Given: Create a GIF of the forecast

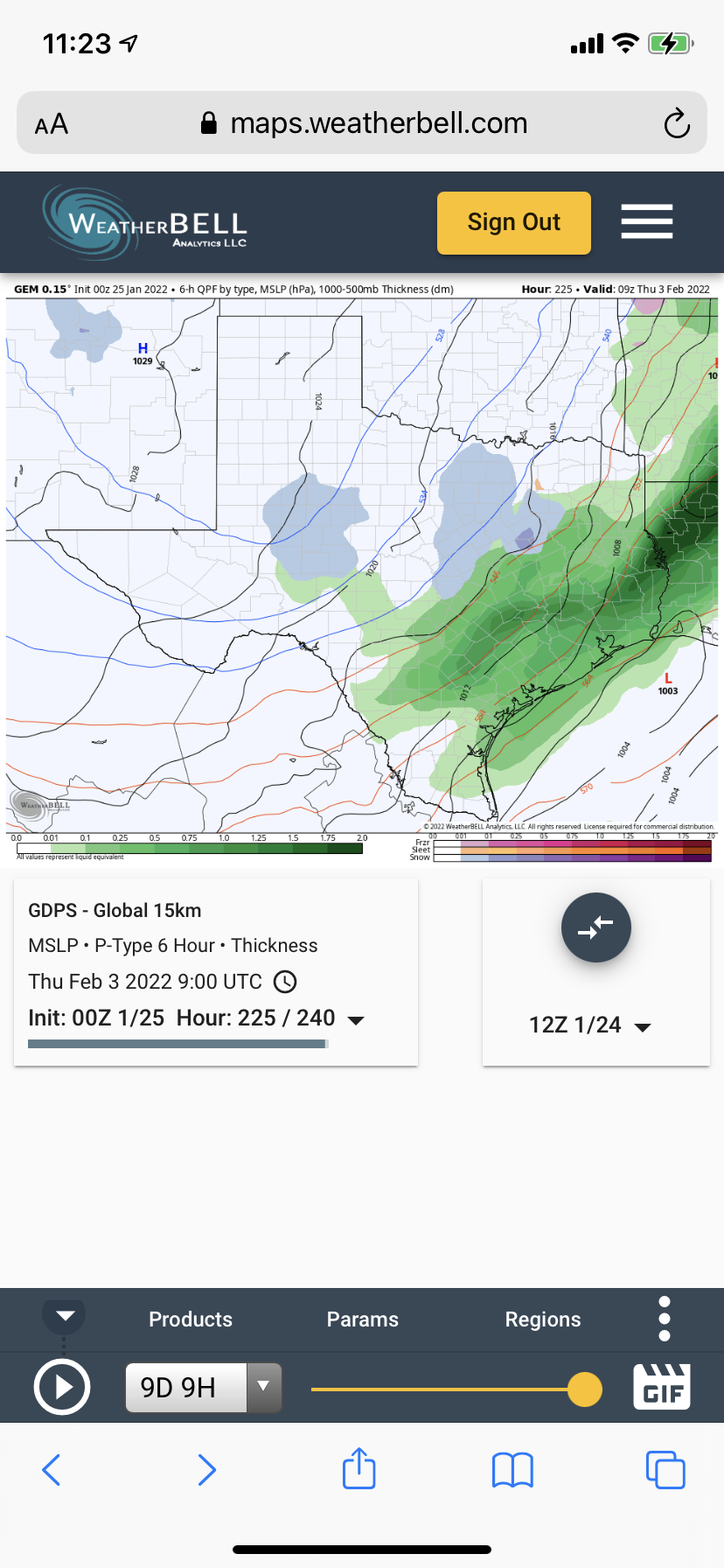Looking at the screenshot, I should (661, 1388).
